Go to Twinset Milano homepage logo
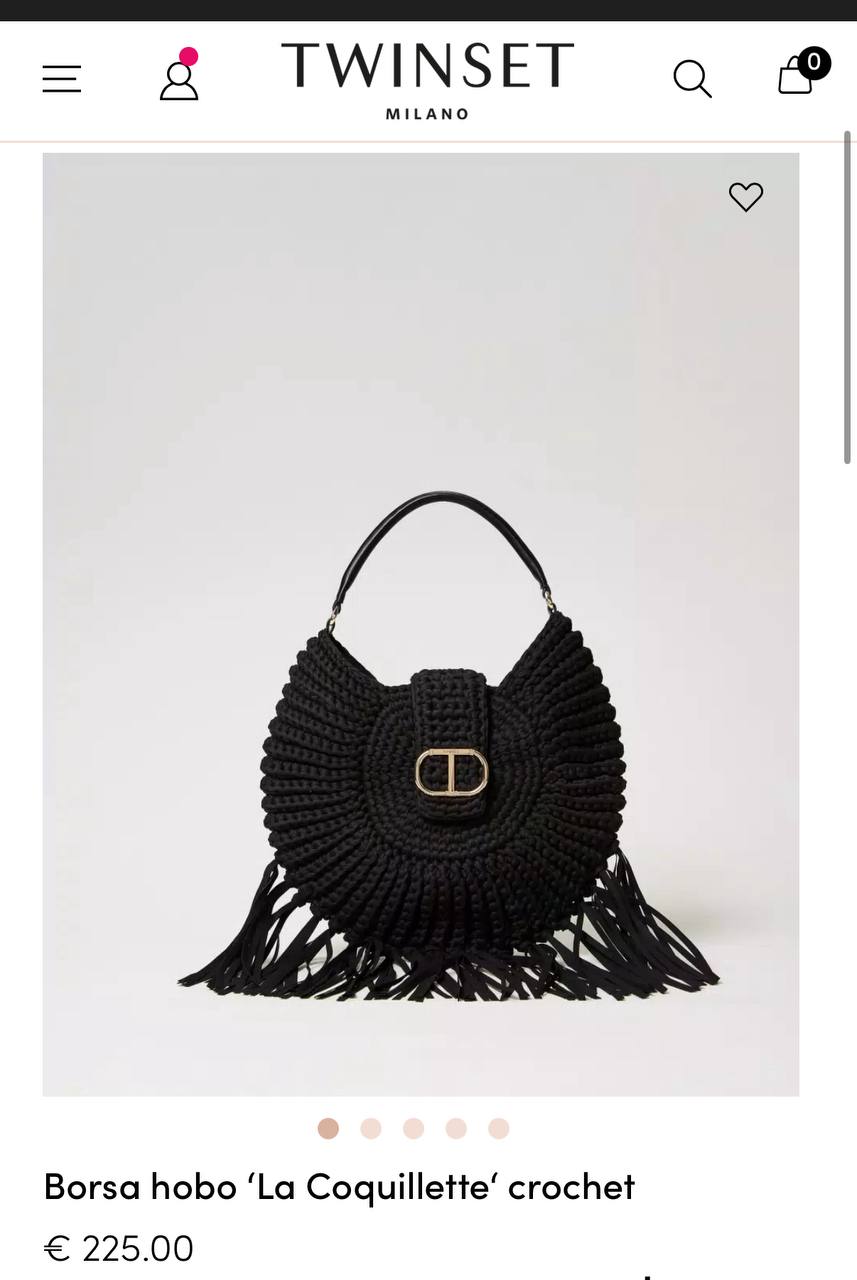 coord(427,79)
